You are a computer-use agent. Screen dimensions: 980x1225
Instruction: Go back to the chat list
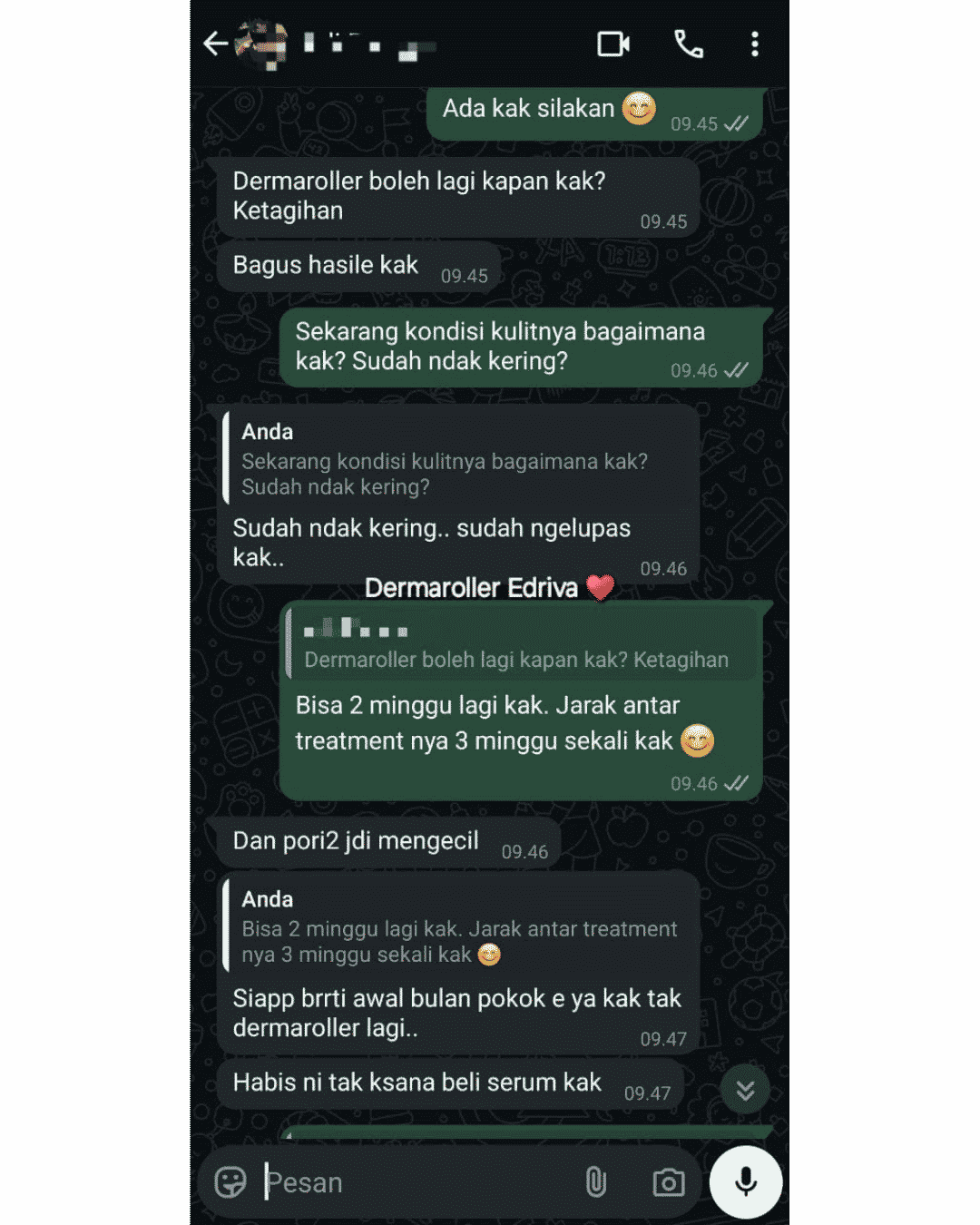[x=215, y=44]
